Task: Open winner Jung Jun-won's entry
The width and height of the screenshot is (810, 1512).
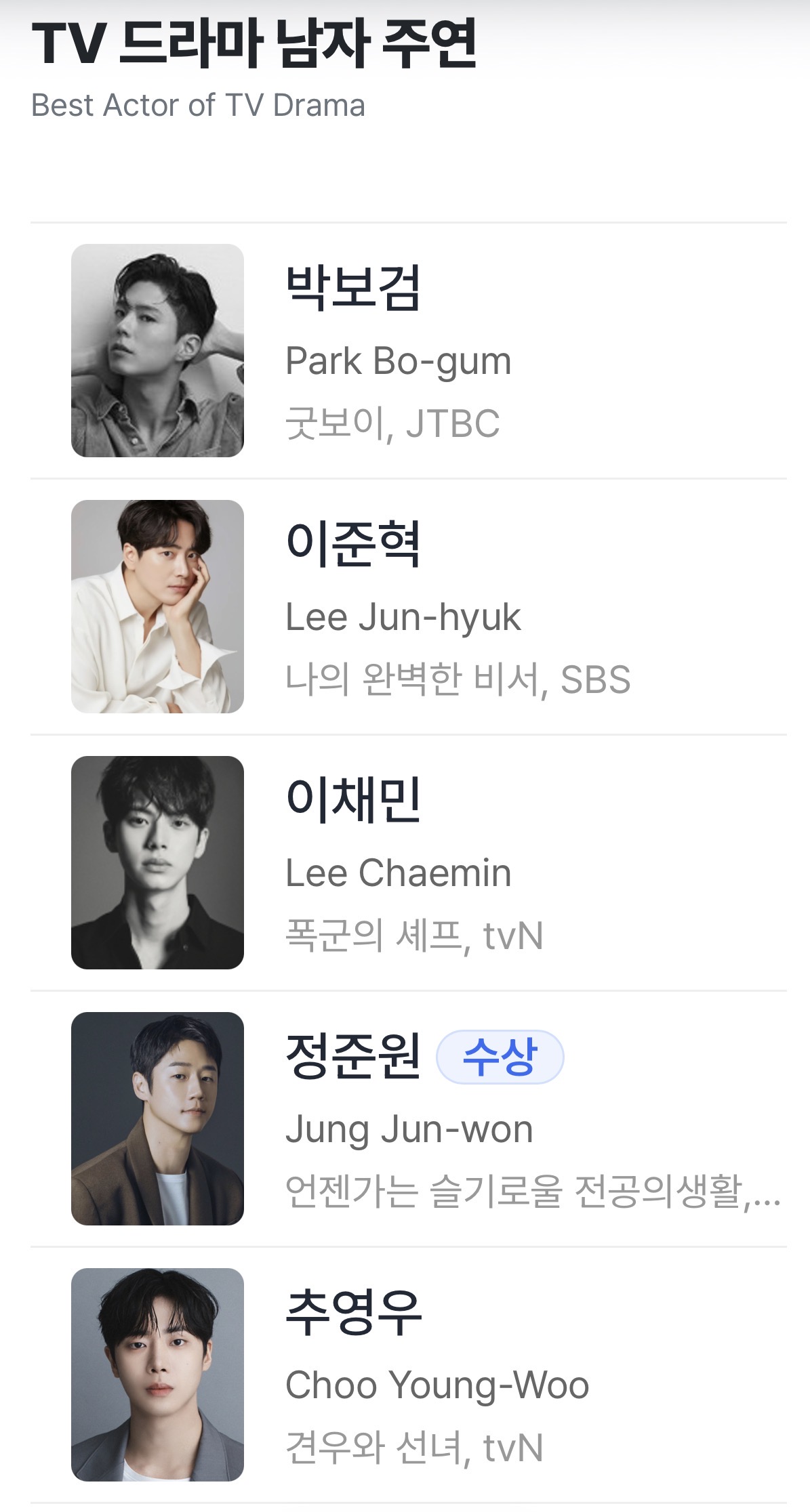Action: [409, 1119]
